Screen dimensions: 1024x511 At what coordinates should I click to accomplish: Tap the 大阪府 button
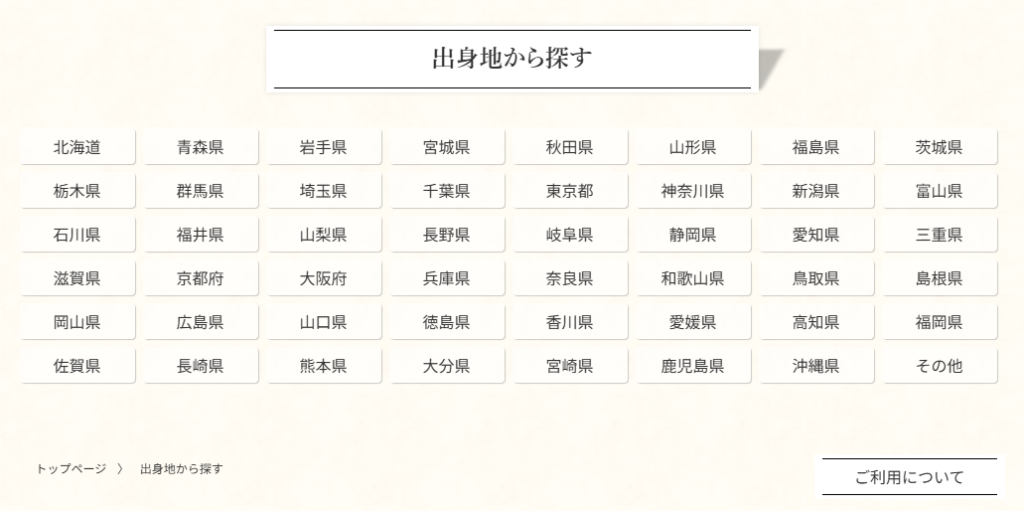(324, 279)
